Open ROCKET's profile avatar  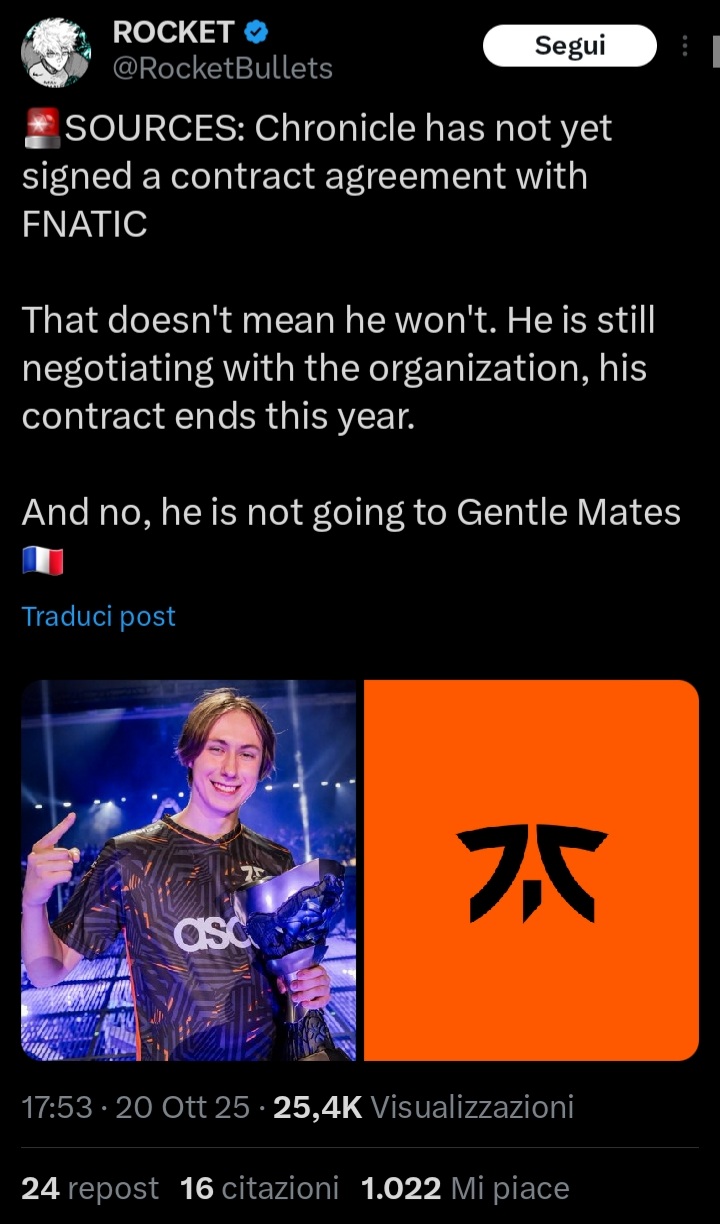click(56, 52)
